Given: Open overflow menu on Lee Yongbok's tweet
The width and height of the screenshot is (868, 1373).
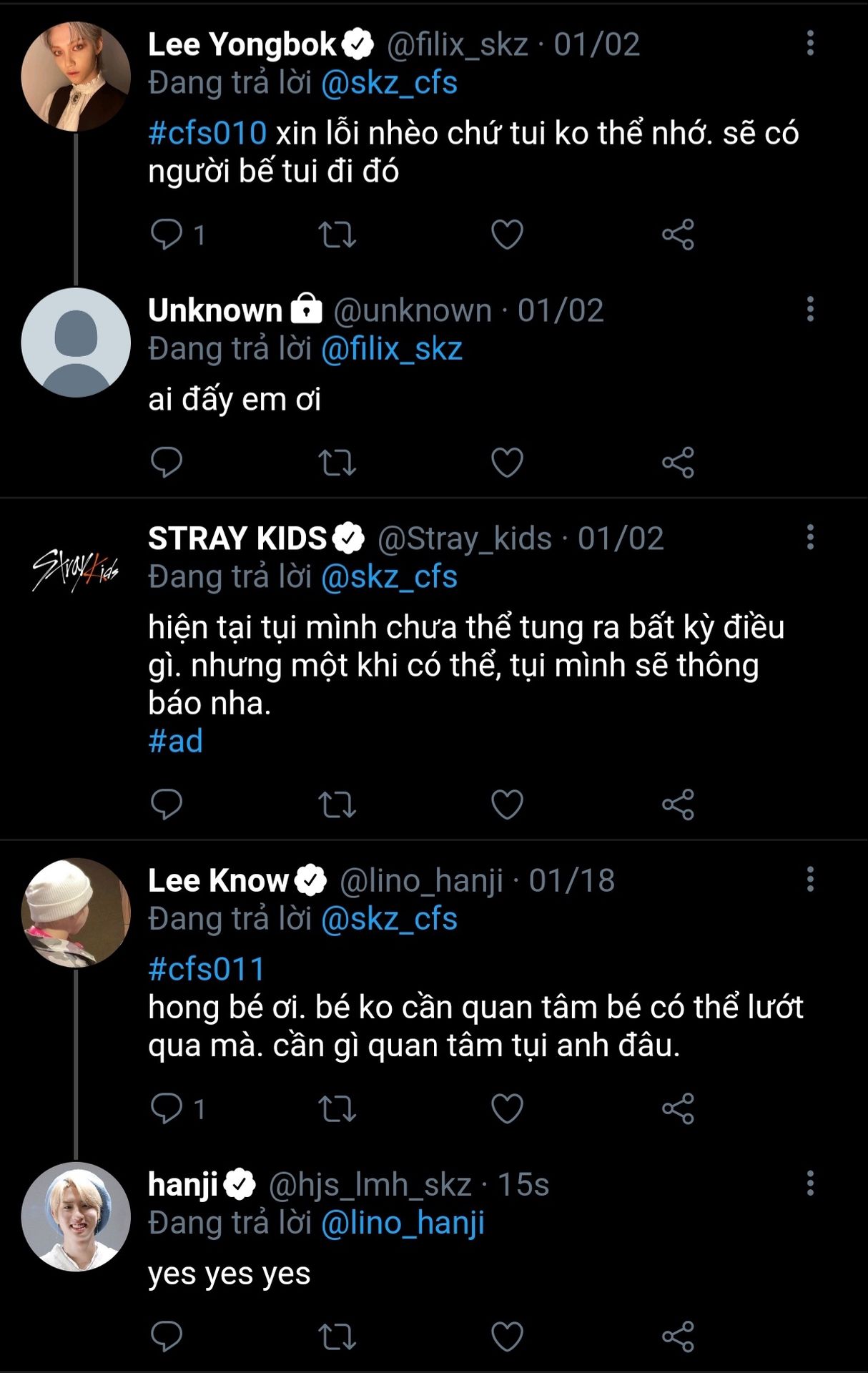Looking at the screenshot, I should [809, 44].
